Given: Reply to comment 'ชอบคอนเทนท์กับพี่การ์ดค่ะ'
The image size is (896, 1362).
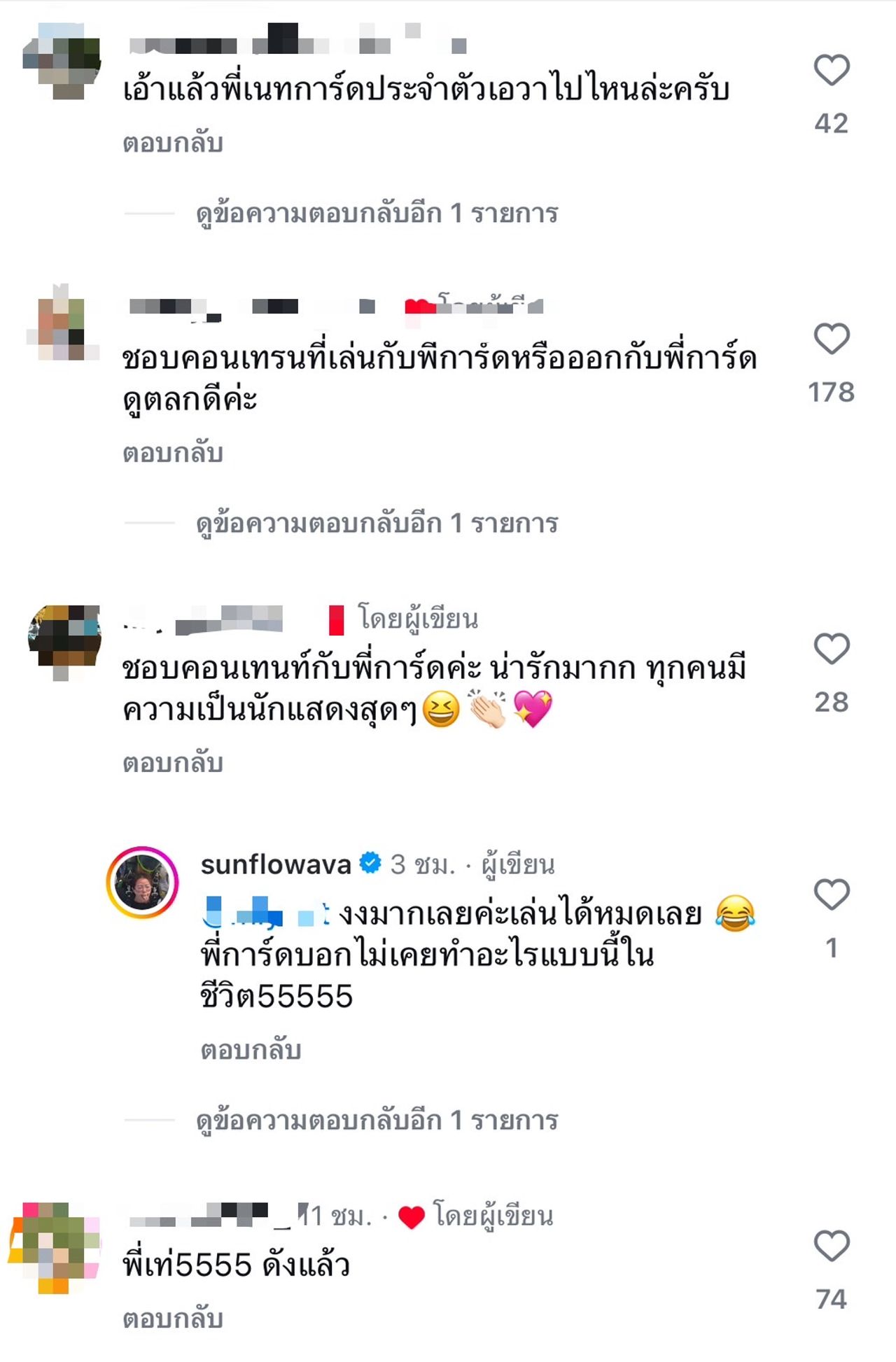Looking at the screenshot, I should coord(173,763).
